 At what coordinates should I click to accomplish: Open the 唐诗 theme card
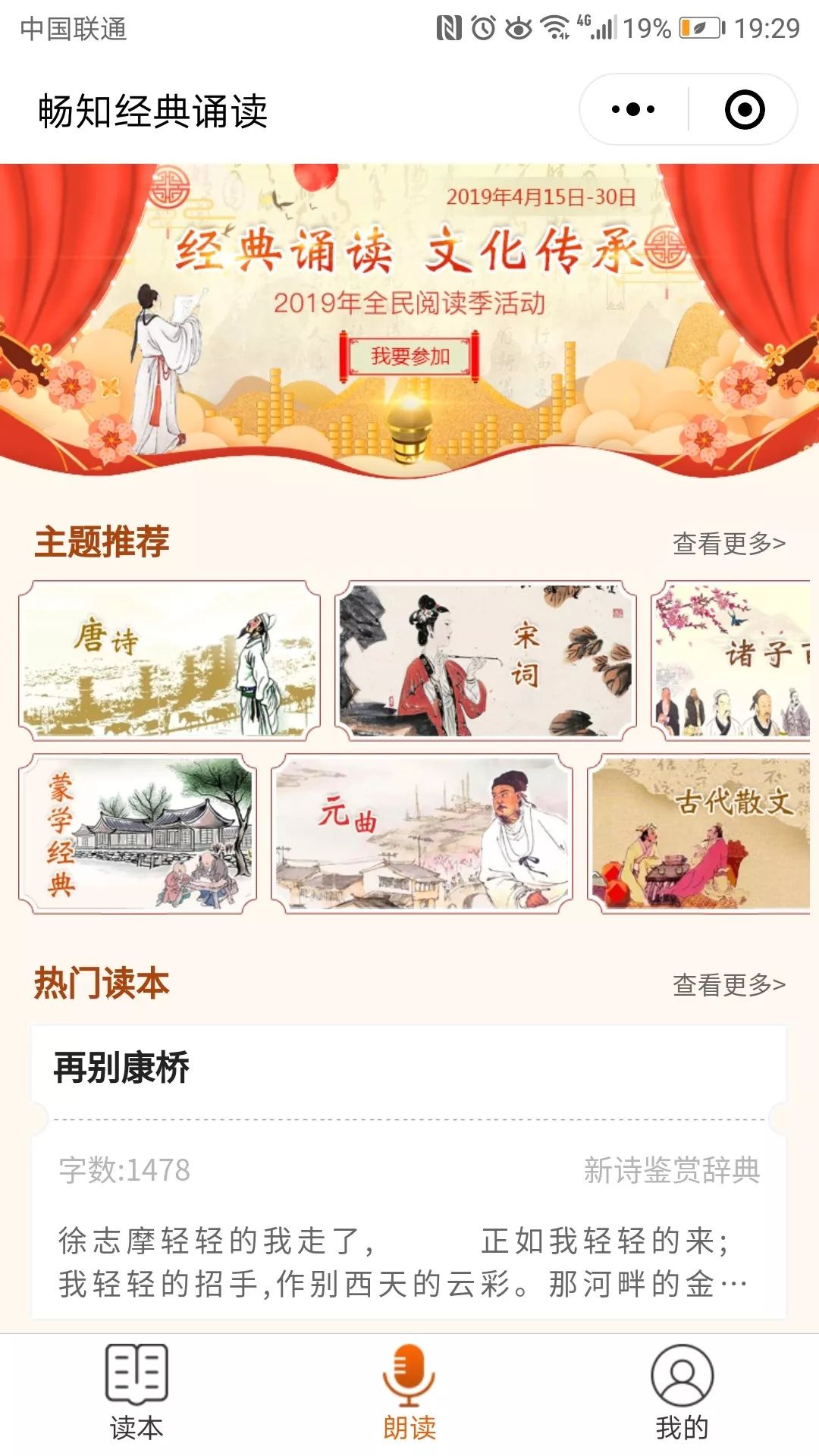(169, 661)
